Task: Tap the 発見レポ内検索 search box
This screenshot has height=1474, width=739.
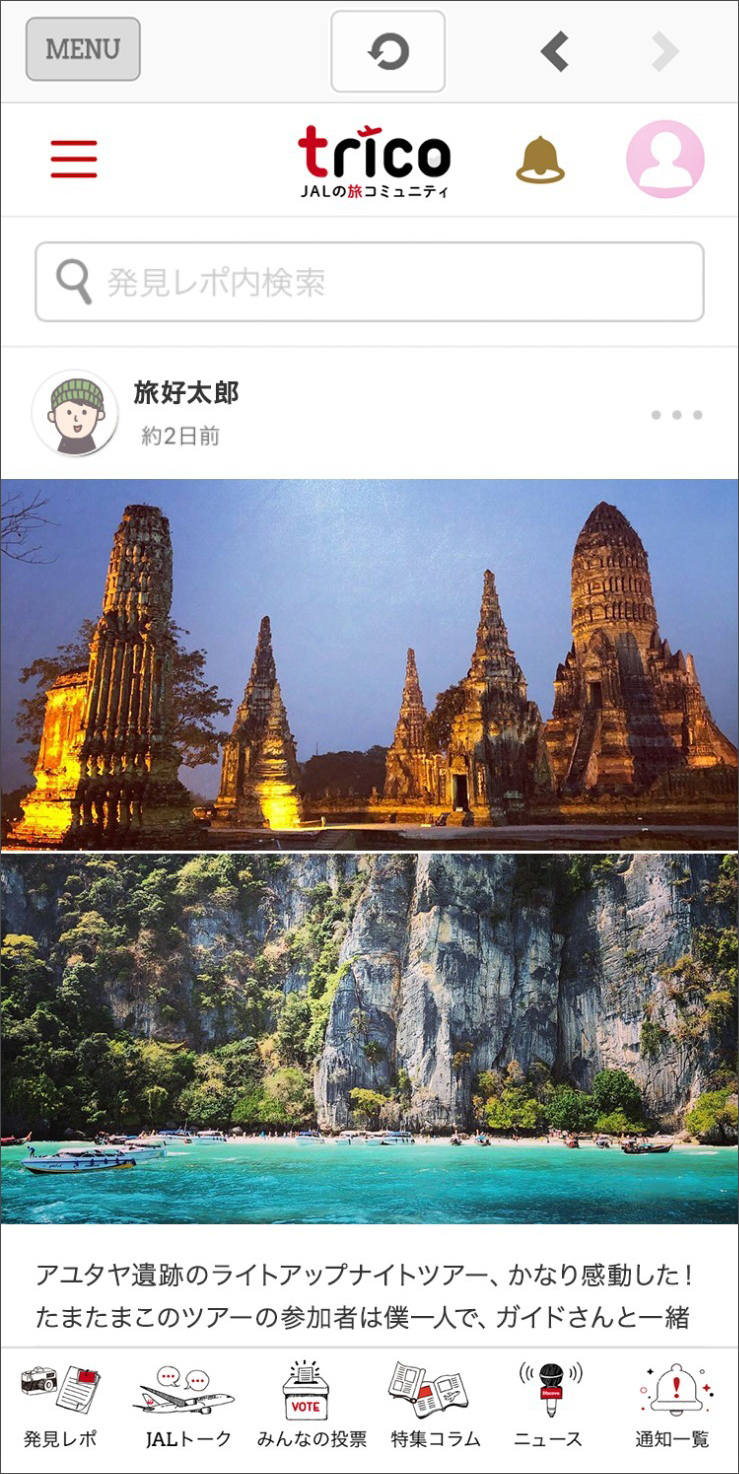Action: (370, 282)
